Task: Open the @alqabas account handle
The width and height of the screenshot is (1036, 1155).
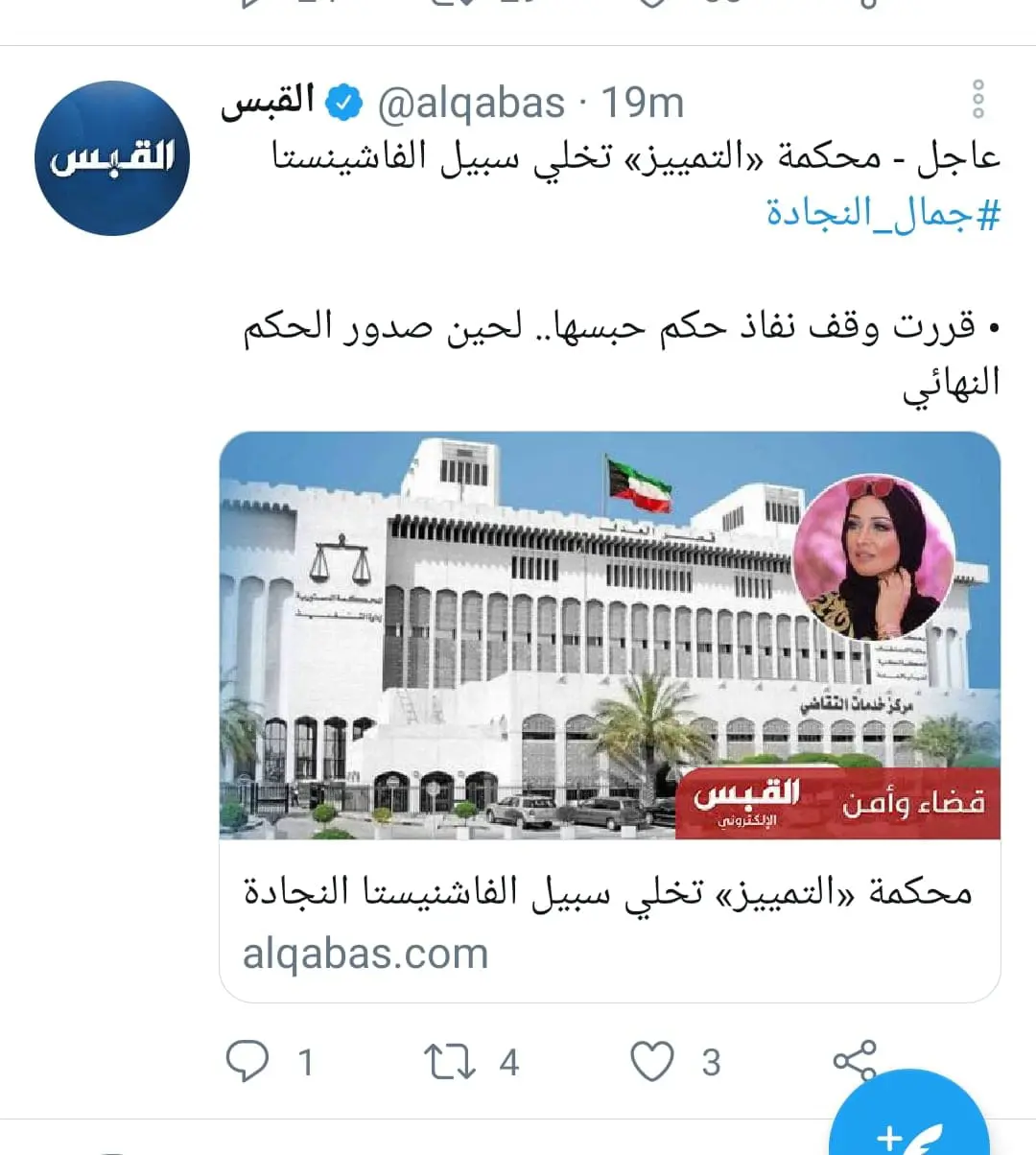Action: [x=471, y=104]
